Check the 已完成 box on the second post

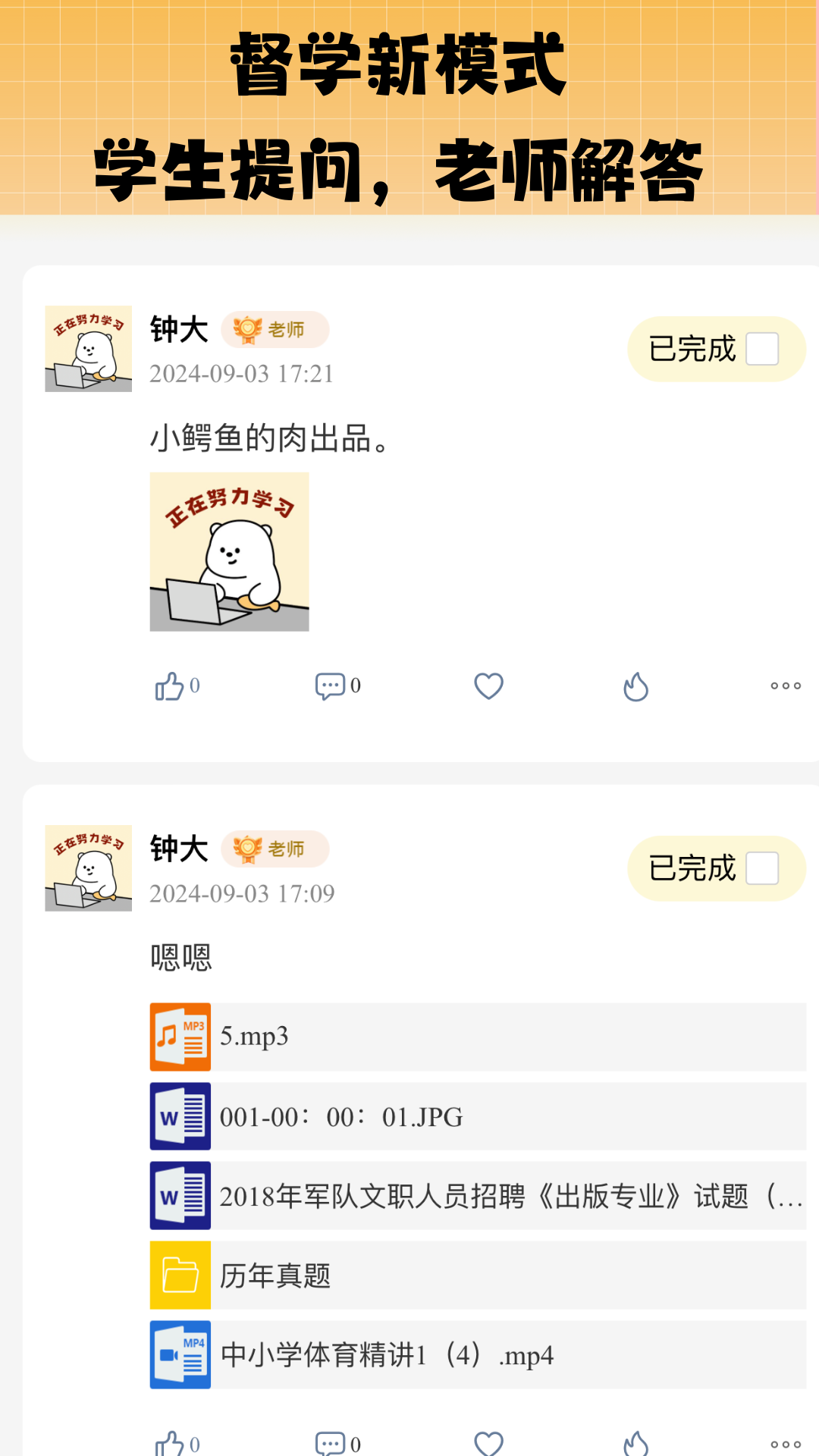tap(764, 868)
